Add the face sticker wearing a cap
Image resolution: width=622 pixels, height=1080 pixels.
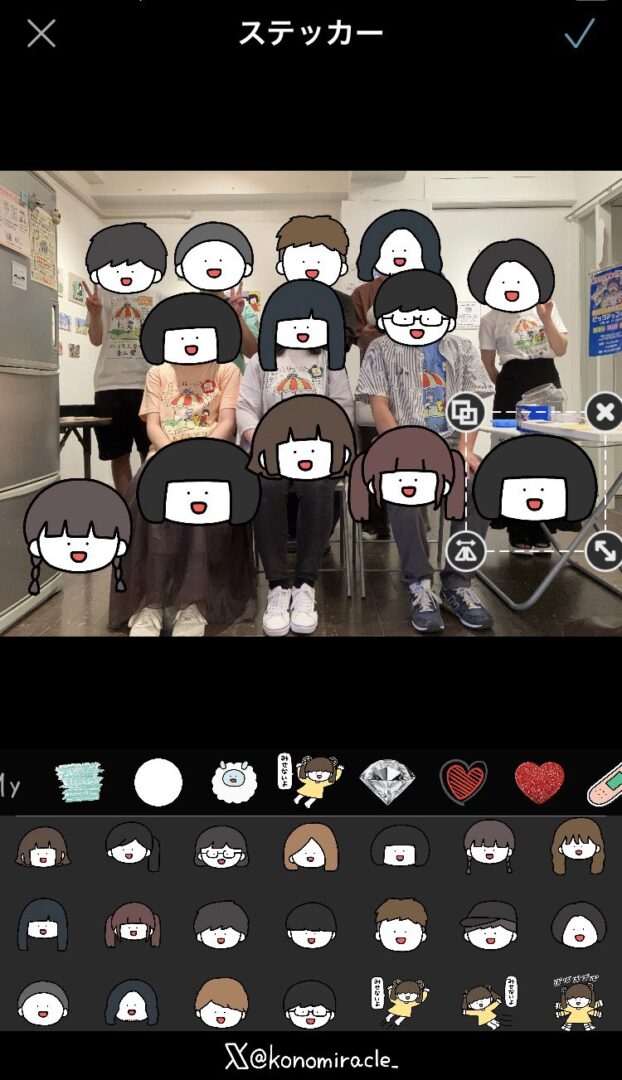pos(490,925)
